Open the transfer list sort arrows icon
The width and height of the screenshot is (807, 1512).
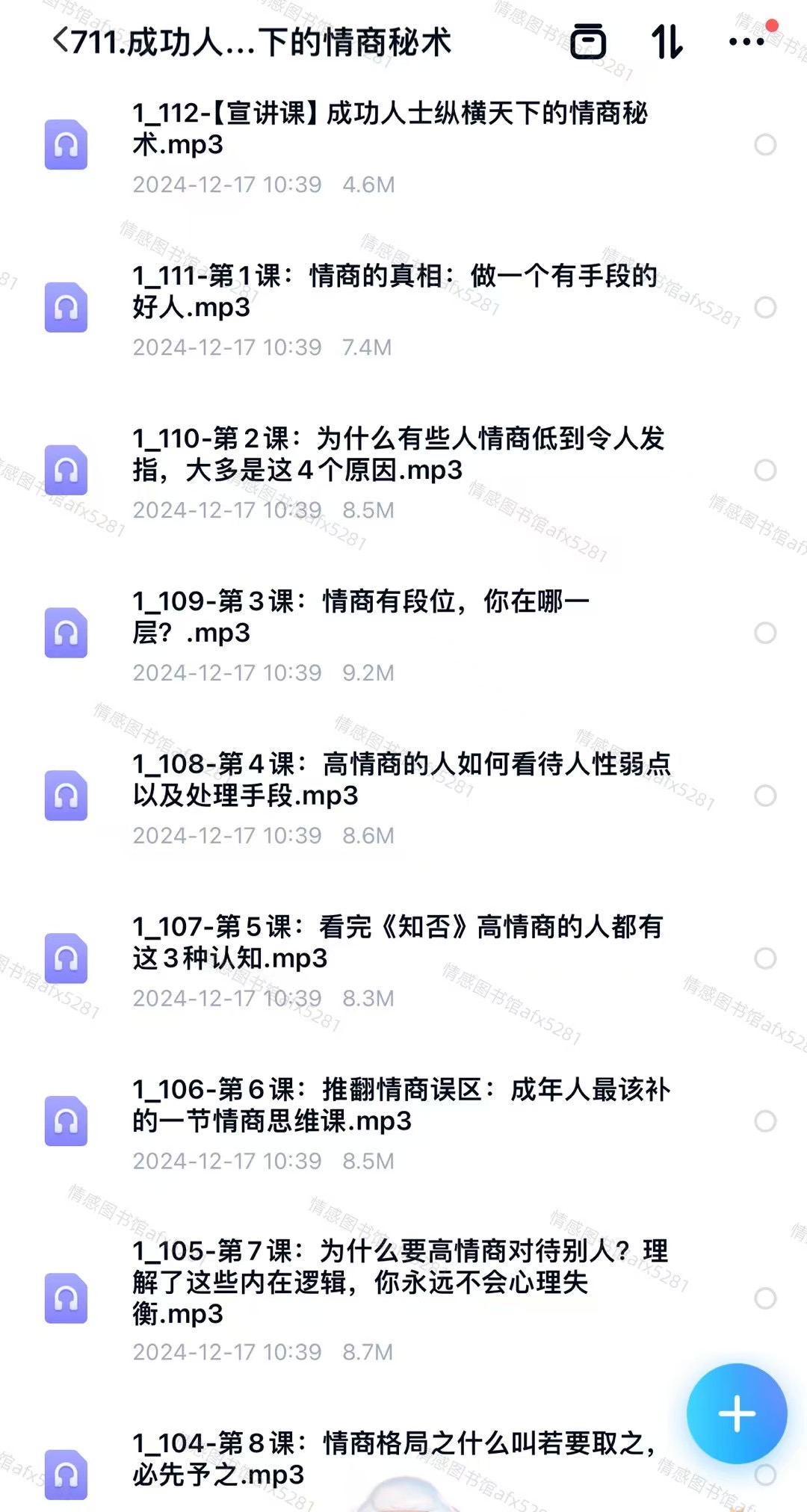(x=667, y=41)
